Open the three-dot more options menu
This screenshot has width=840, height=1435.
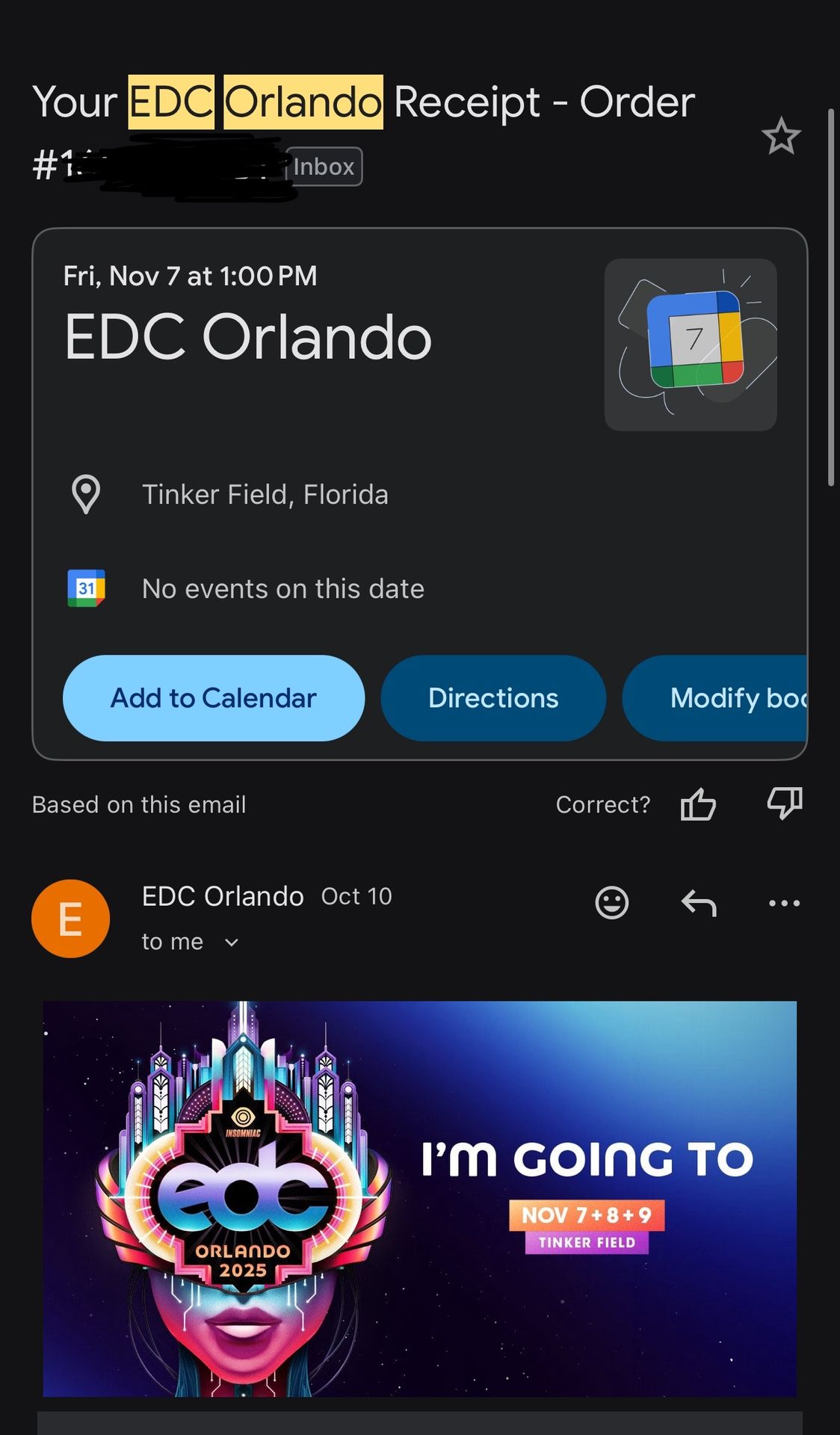[x=782, y=903]
